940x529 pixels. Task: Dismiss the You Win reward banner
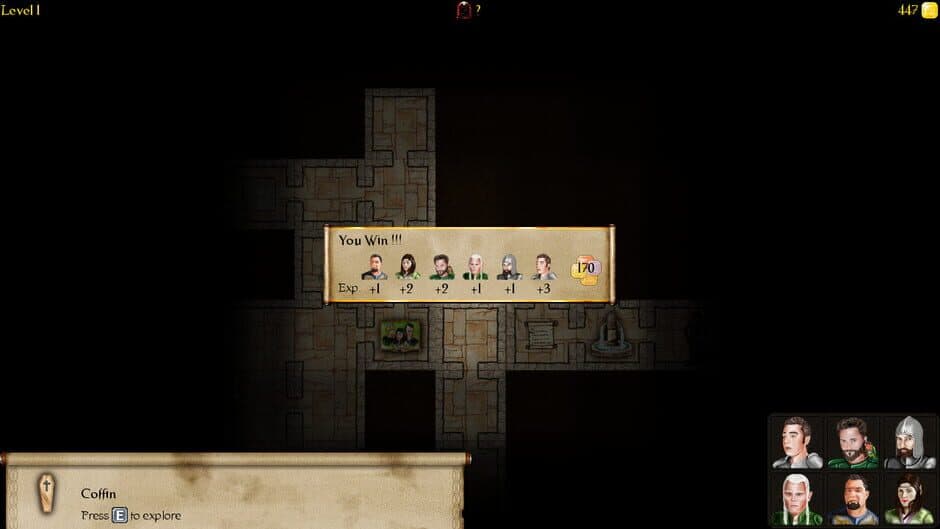pyautogui.click(x=469, y=264)
